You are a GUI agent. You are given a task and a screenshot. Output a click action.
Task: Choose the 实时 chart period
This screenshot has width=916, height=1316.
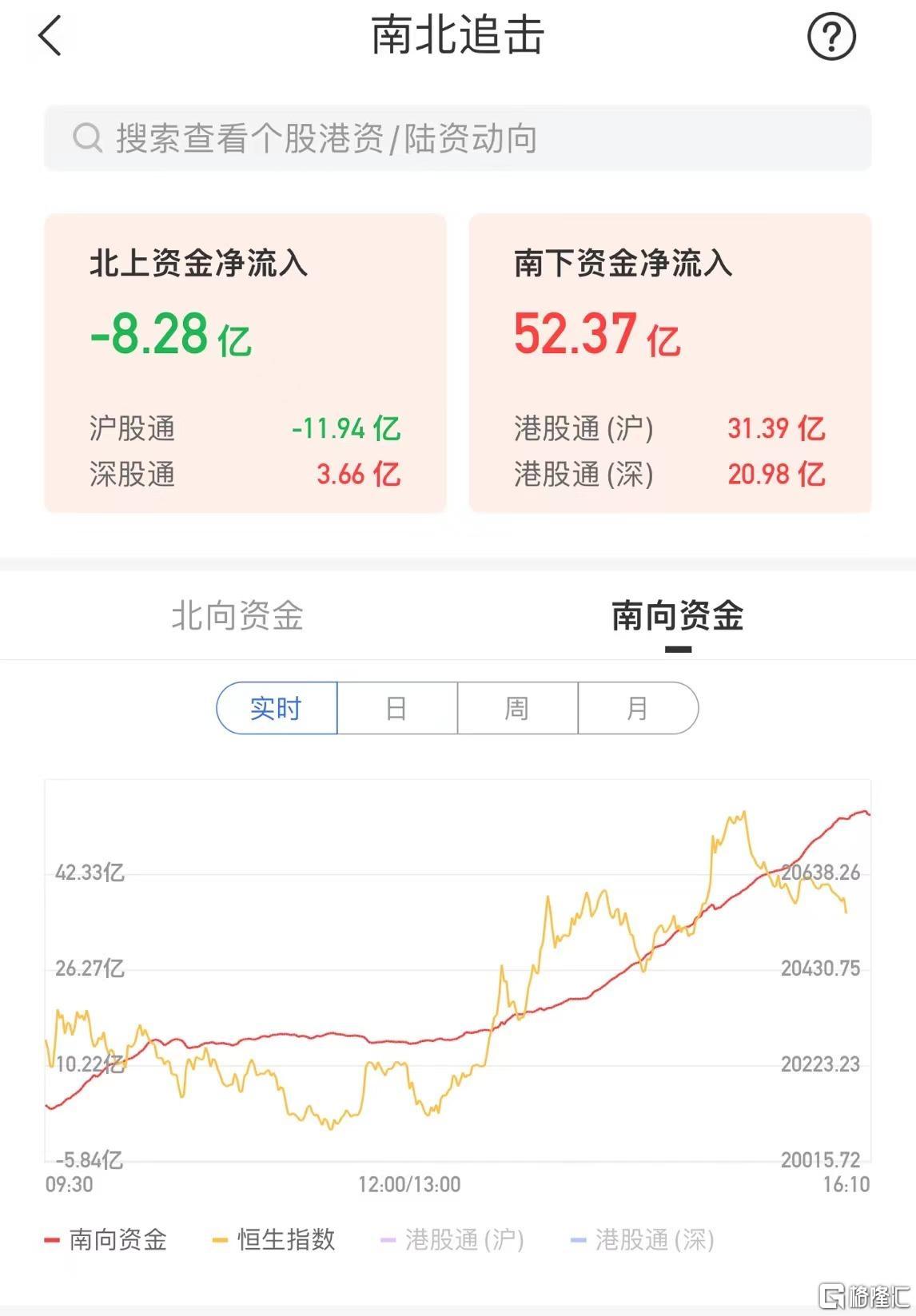pos(277,708)
